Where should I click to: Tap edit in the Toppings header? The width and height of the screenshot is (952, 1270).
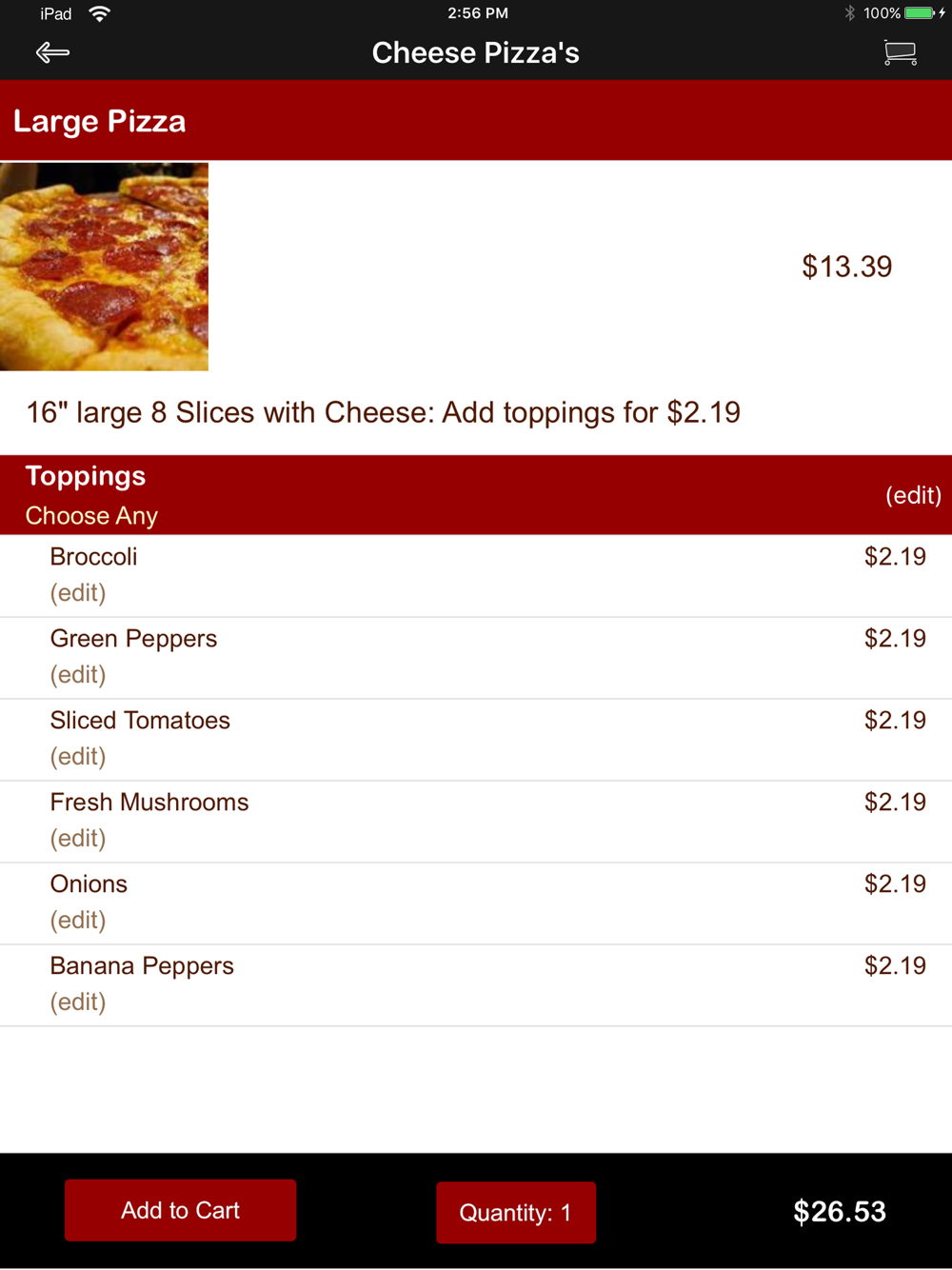coord(912,495)
